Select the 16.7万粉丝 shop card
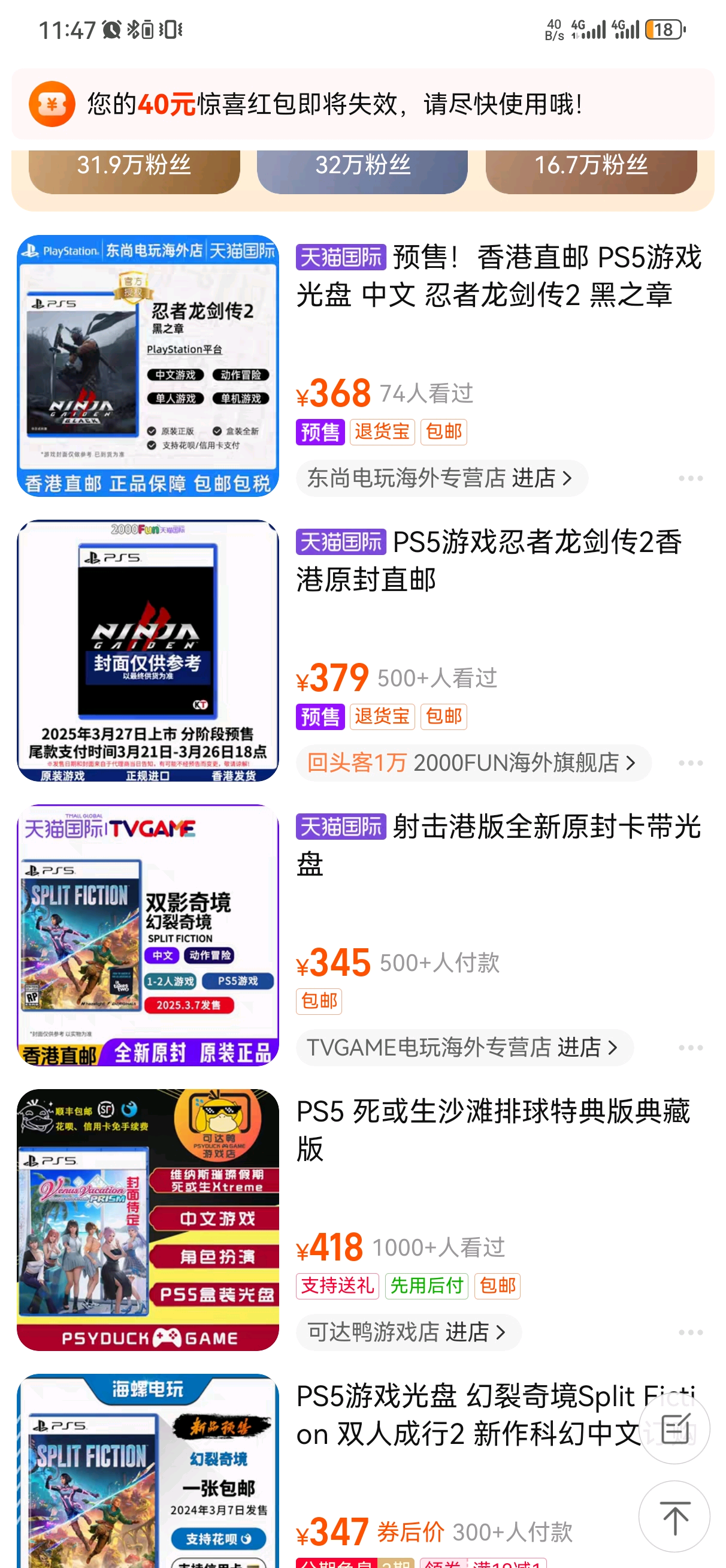Image resolution: width=726 pixels, height=1568 pixels. coord(591,167)
